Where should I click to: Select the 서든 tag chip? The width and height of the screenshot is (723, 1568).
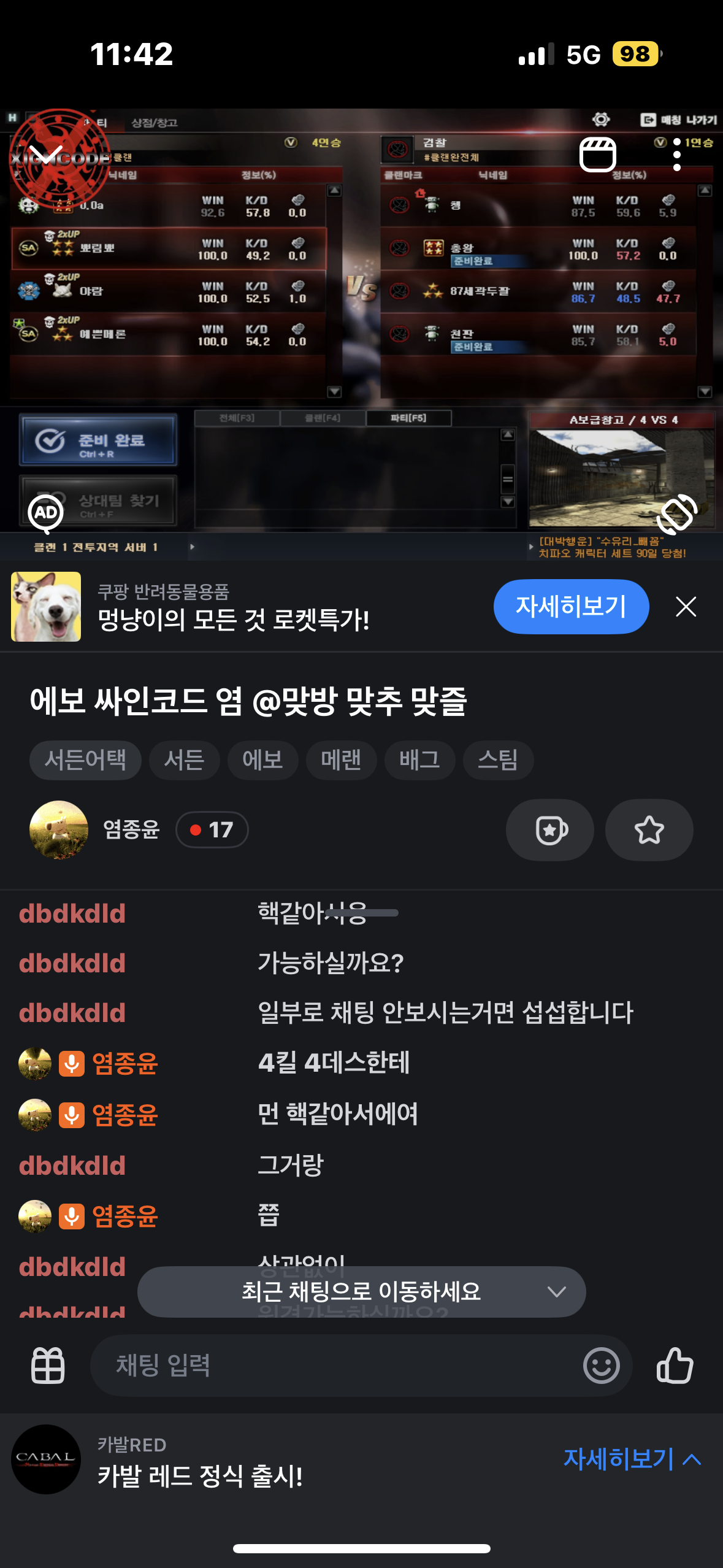click(x=184, y=760)
